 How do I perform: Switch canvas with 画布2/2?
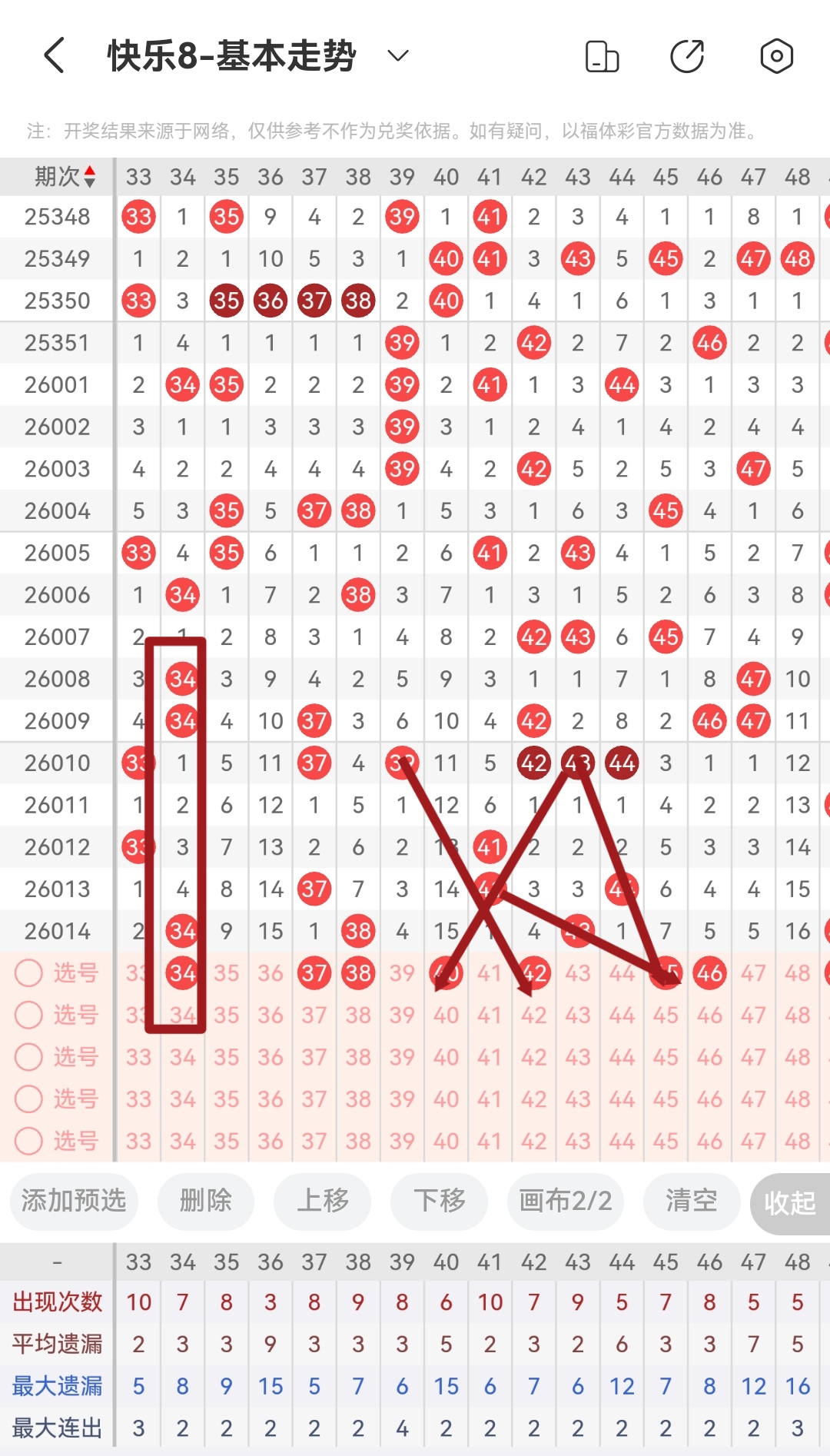coord(566,1201)
